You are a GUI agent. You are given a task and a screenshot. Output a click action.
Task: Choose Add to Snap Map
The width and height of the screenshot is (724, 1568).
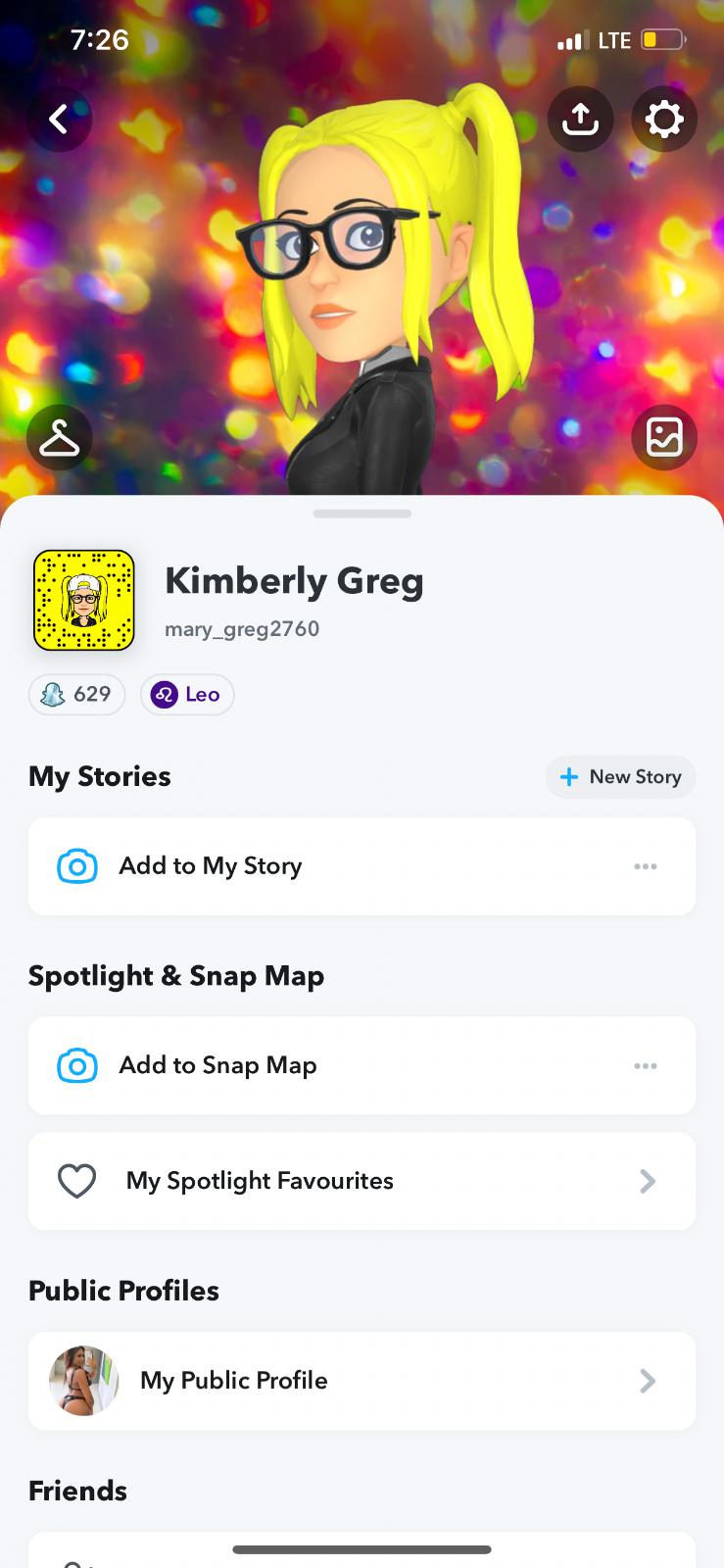(217, 1065)
